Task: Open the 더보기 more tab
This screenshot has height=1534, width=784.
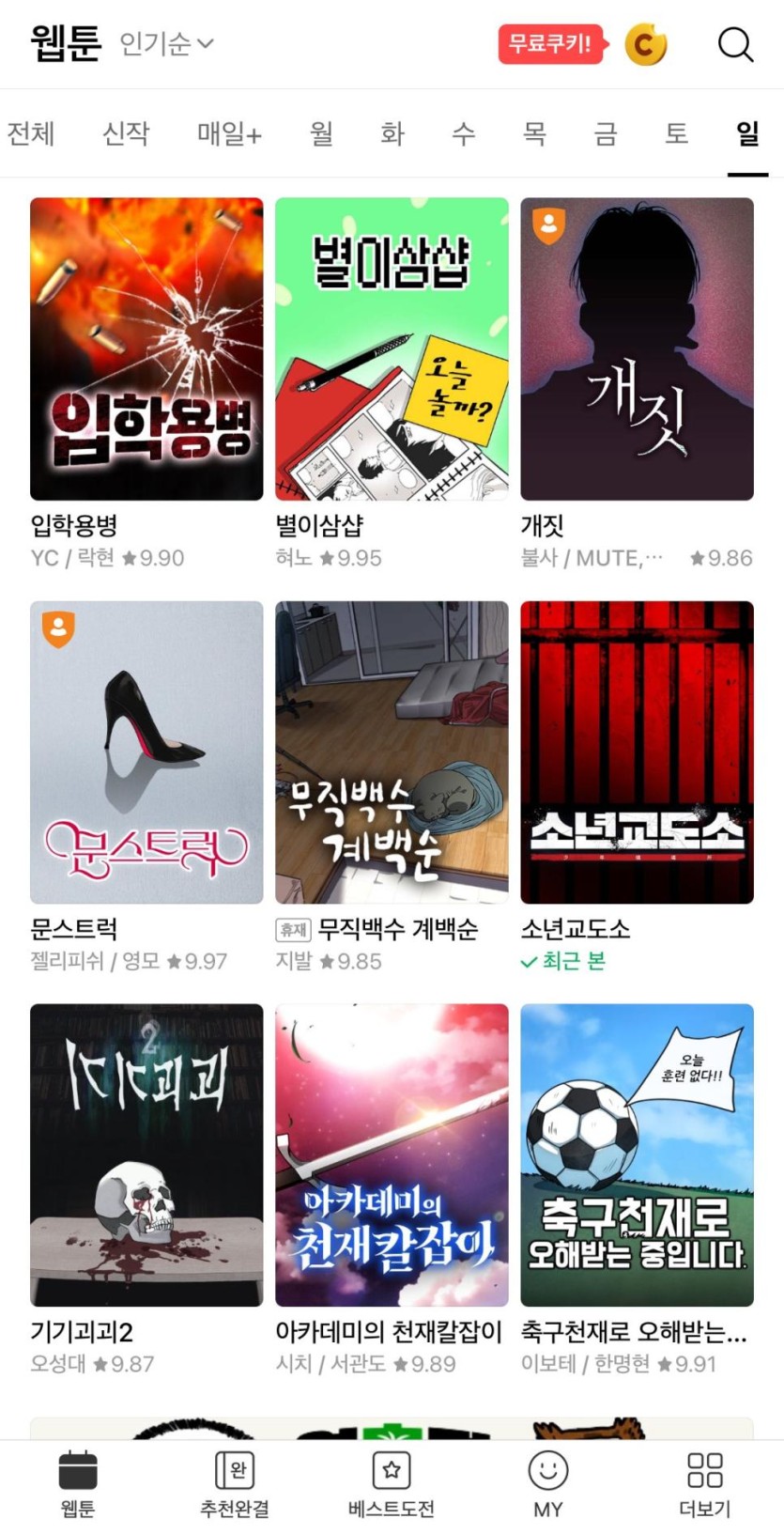Action: pos(704,1484)
